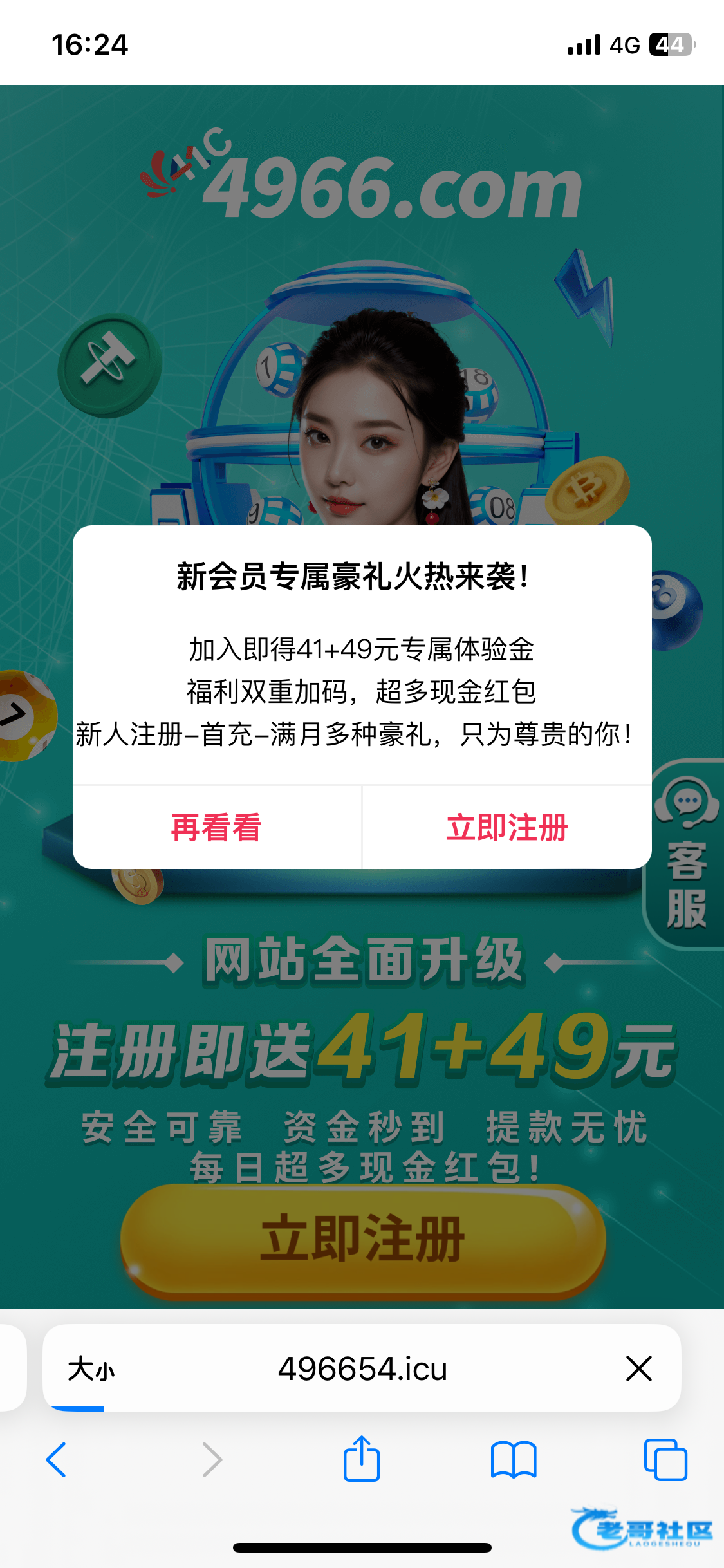The width and height of the screenshot is (724, 1568).
Task: Share this web page
Action: [362, 1459]
